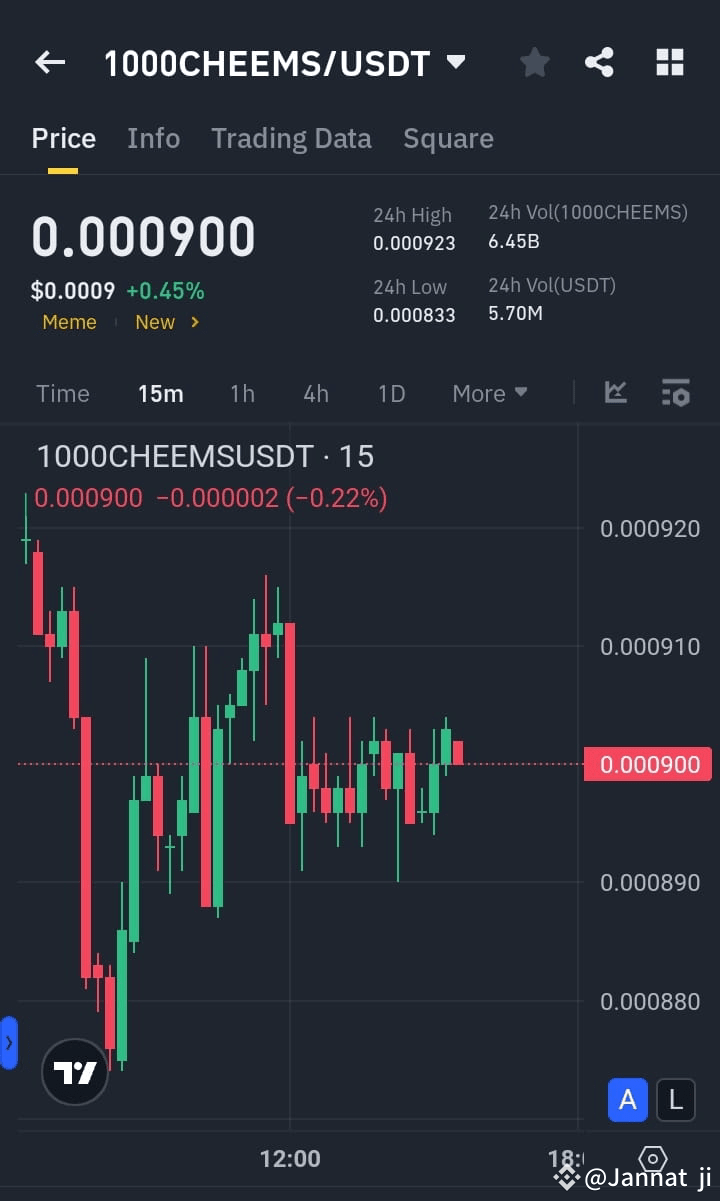Open the chart indicators icon

coord(615,393)
